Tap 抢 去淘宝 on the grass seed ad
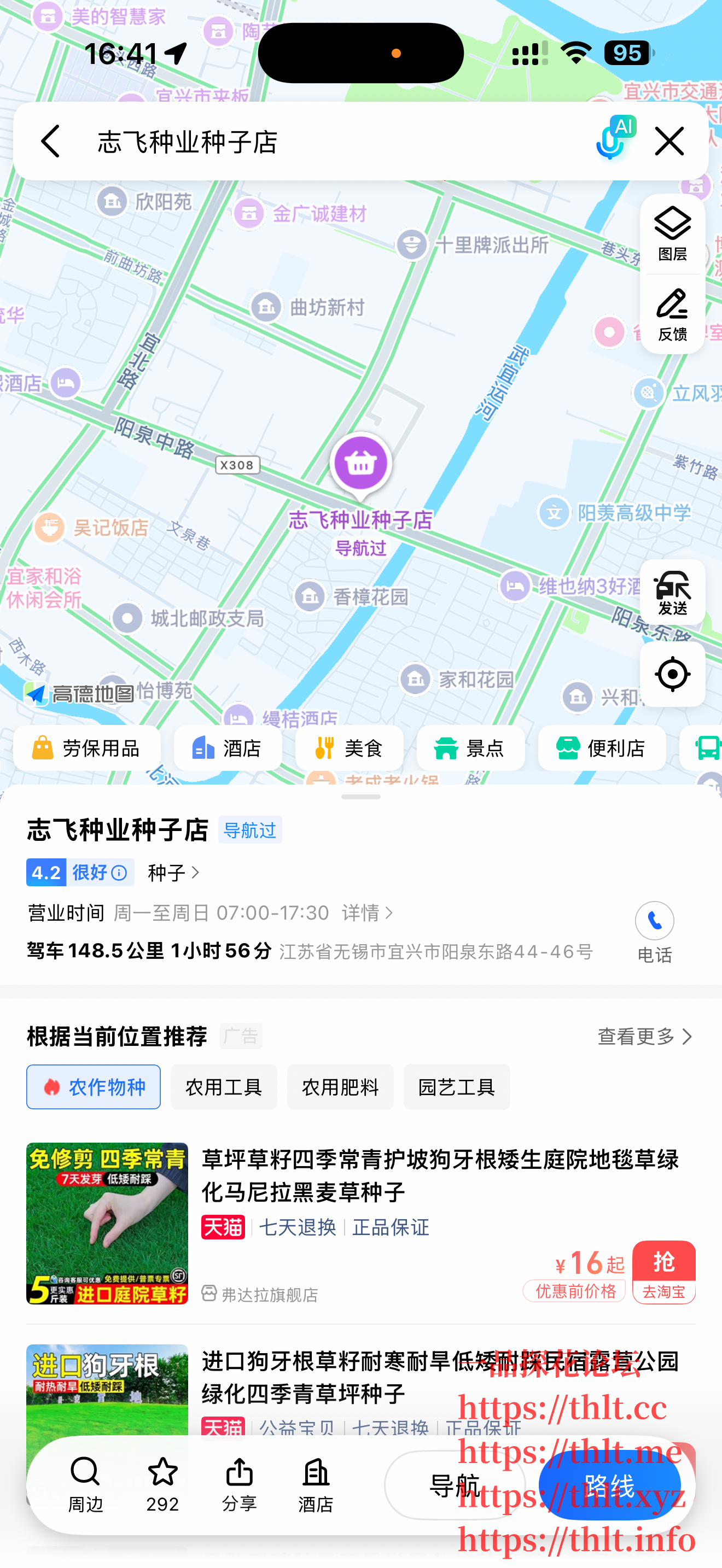Viewport: 722px width, 1568px height. pos(663,1273)
